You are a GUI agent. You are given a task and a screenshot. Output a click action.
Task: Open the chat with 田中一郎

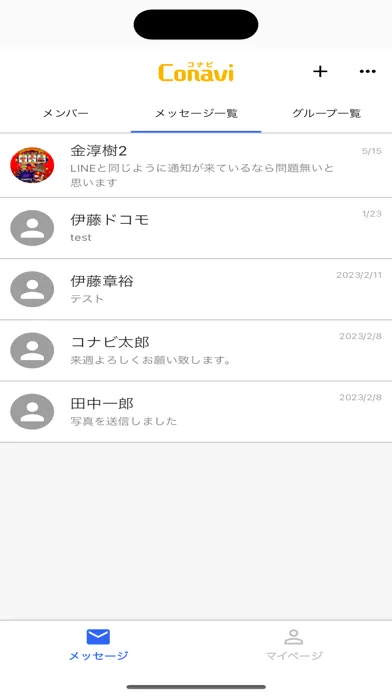click(x=196, y=412)
